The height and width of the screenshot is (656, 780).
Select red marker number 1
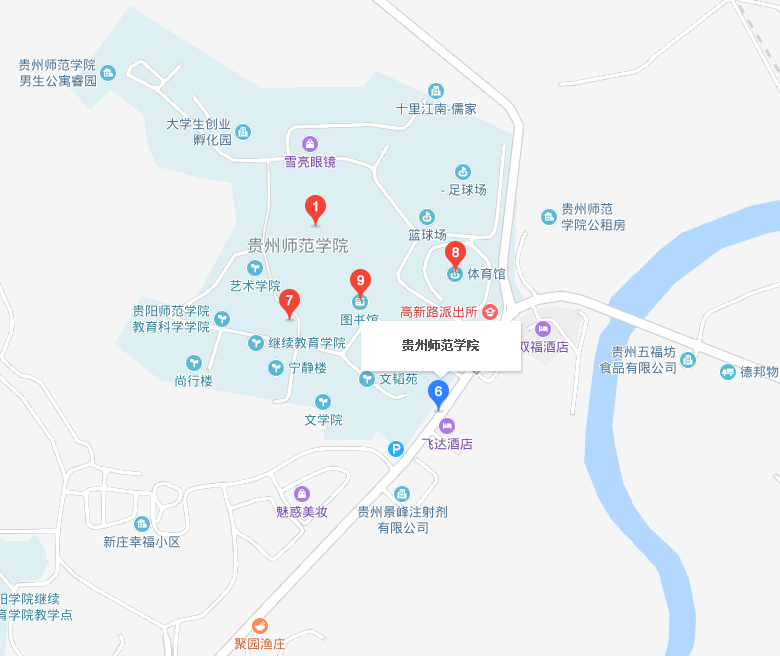click(x=315, y=209)
